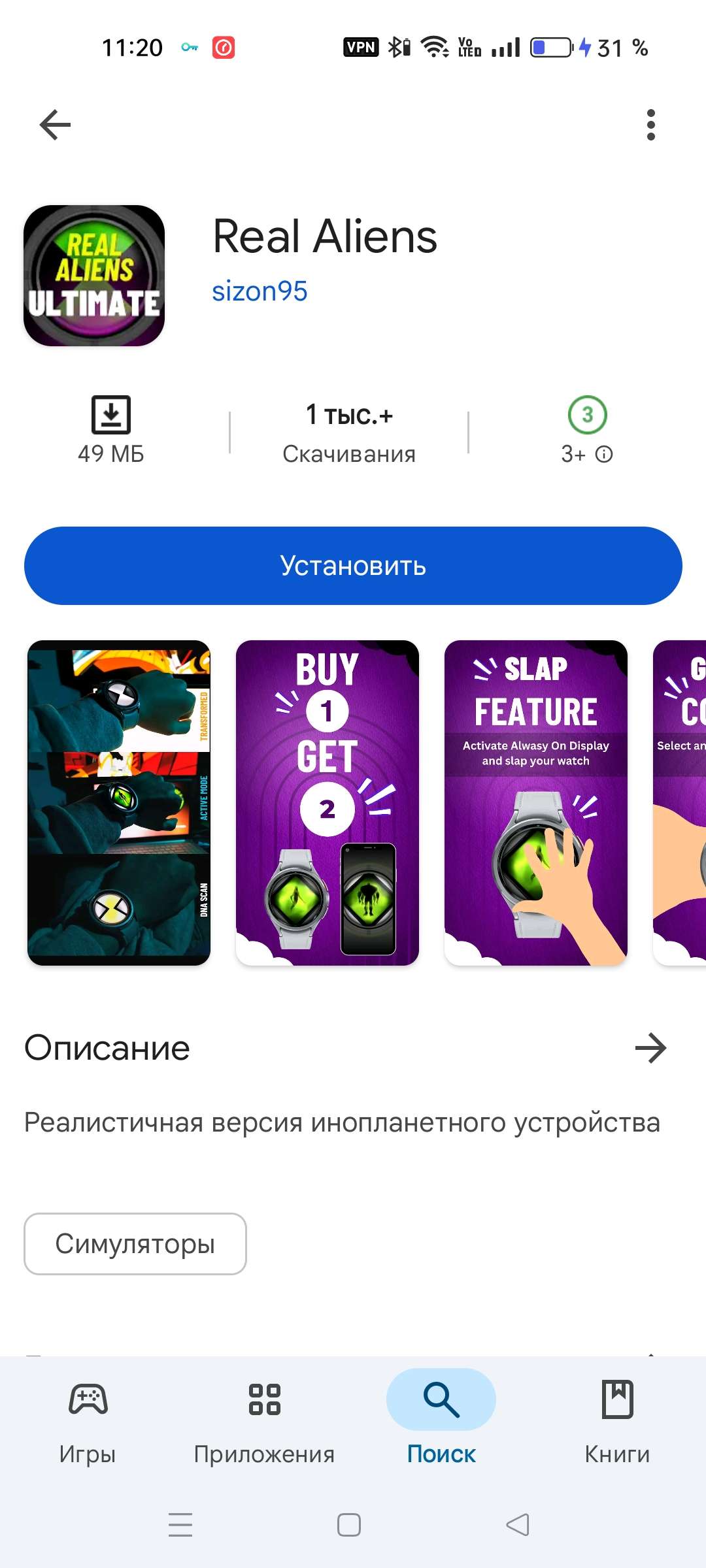
Task: Open the first screenshot with watch photos
Action: point(119,802)
